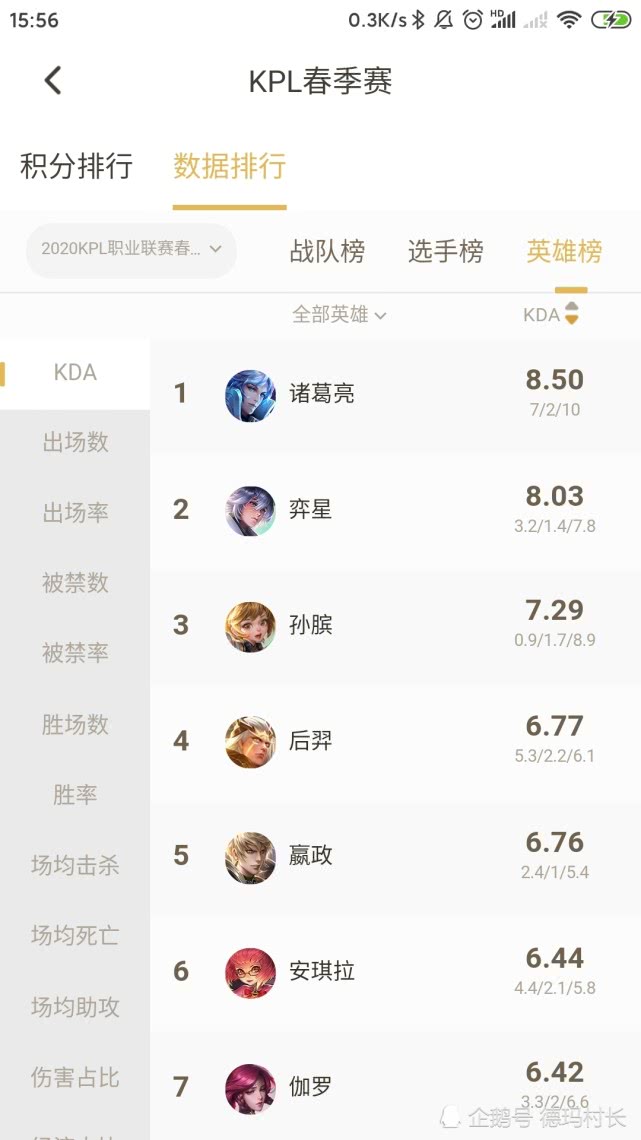The width and height of the screenshot is (641, 1140).
Task: Select 伤害占比 in the side list
Action: click(75, 1077)
